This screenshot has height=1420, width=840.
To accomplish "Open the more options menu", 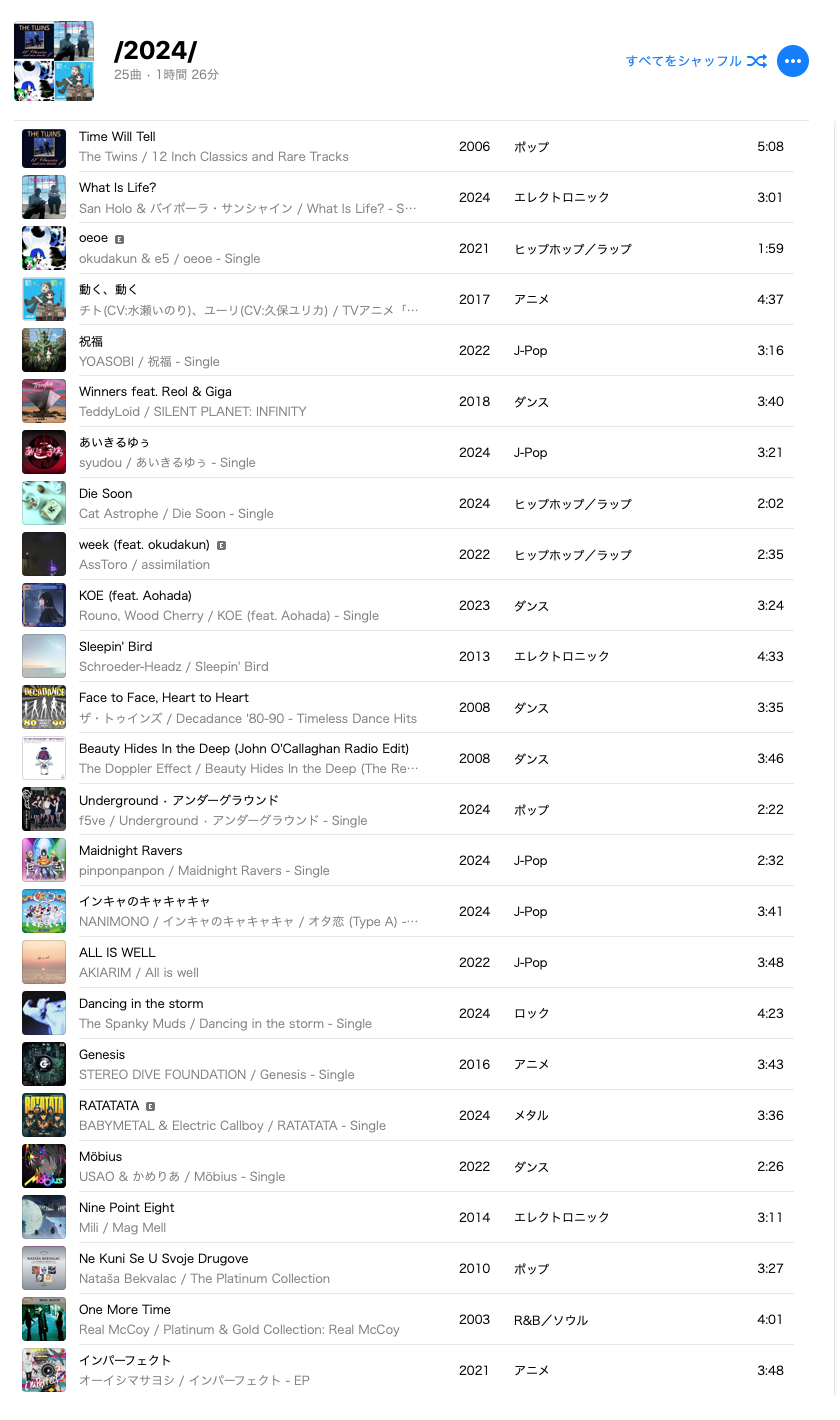I will click(x=793, y=61).
